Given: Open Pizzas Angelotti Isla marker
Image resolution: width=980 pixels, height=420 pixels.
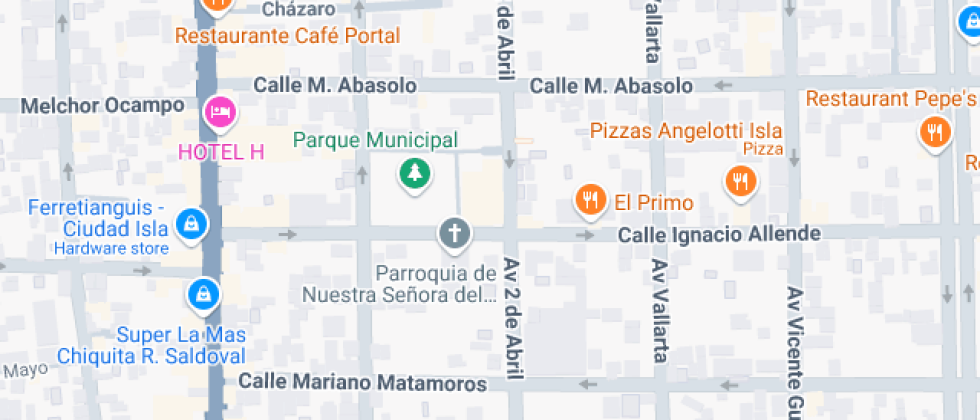Looking at the screenshot, I should click(x=740, y=181).
